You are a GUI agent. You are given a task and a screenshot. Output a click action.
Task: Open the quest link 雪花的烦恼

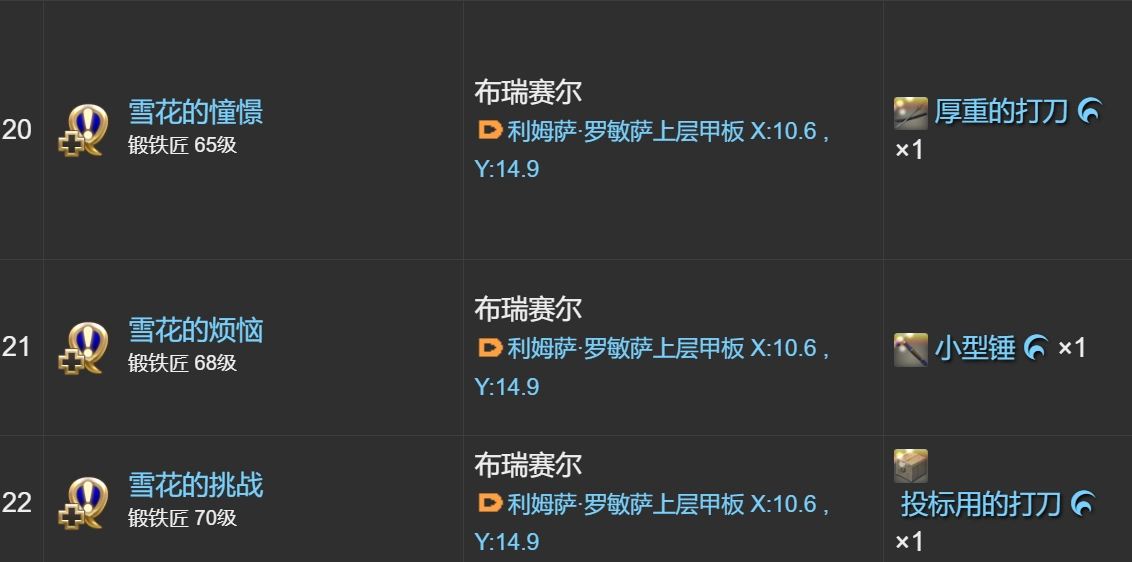tap(195, 329)
